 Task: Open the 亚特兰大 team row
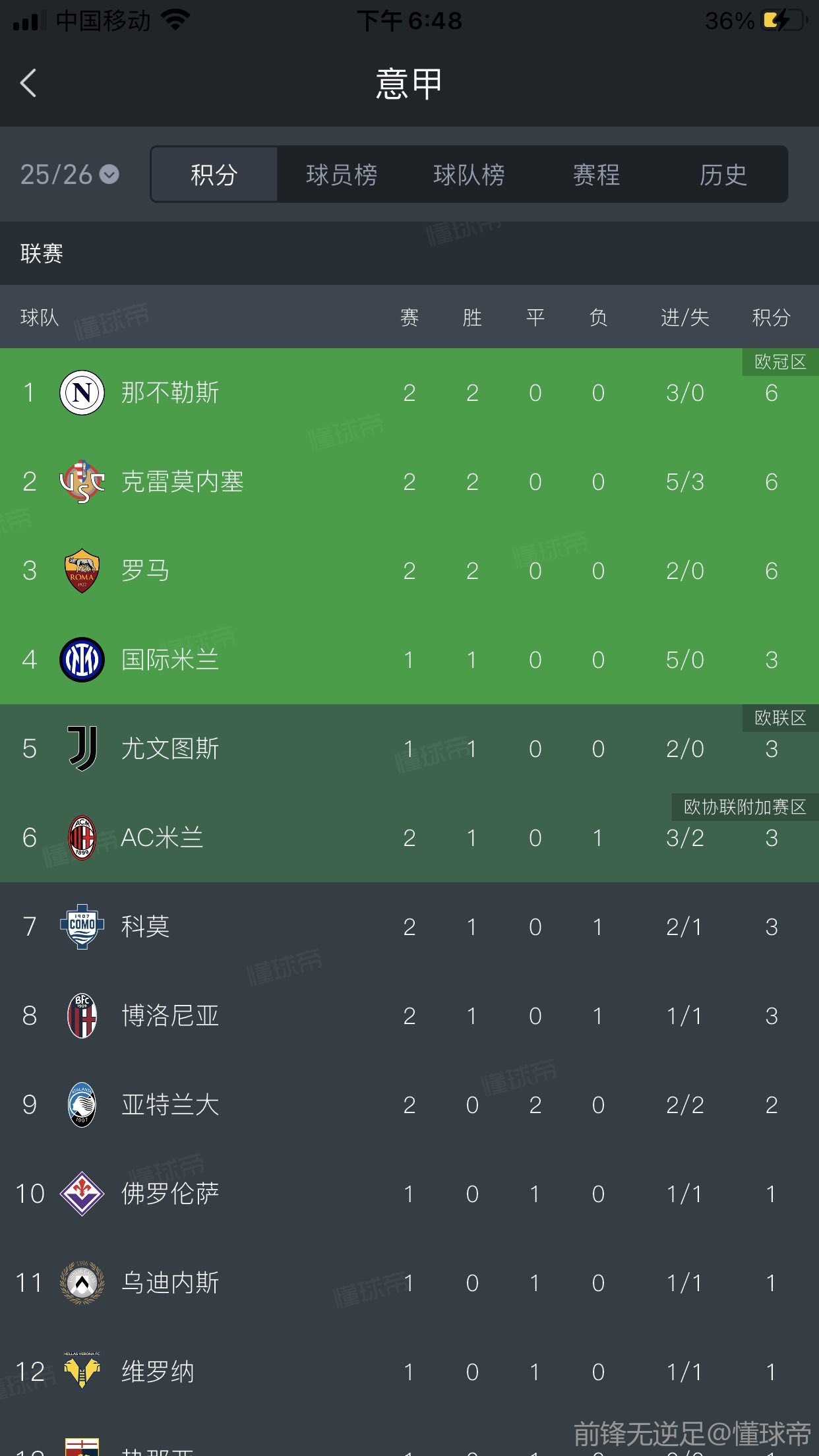(x=409, y=1105)
